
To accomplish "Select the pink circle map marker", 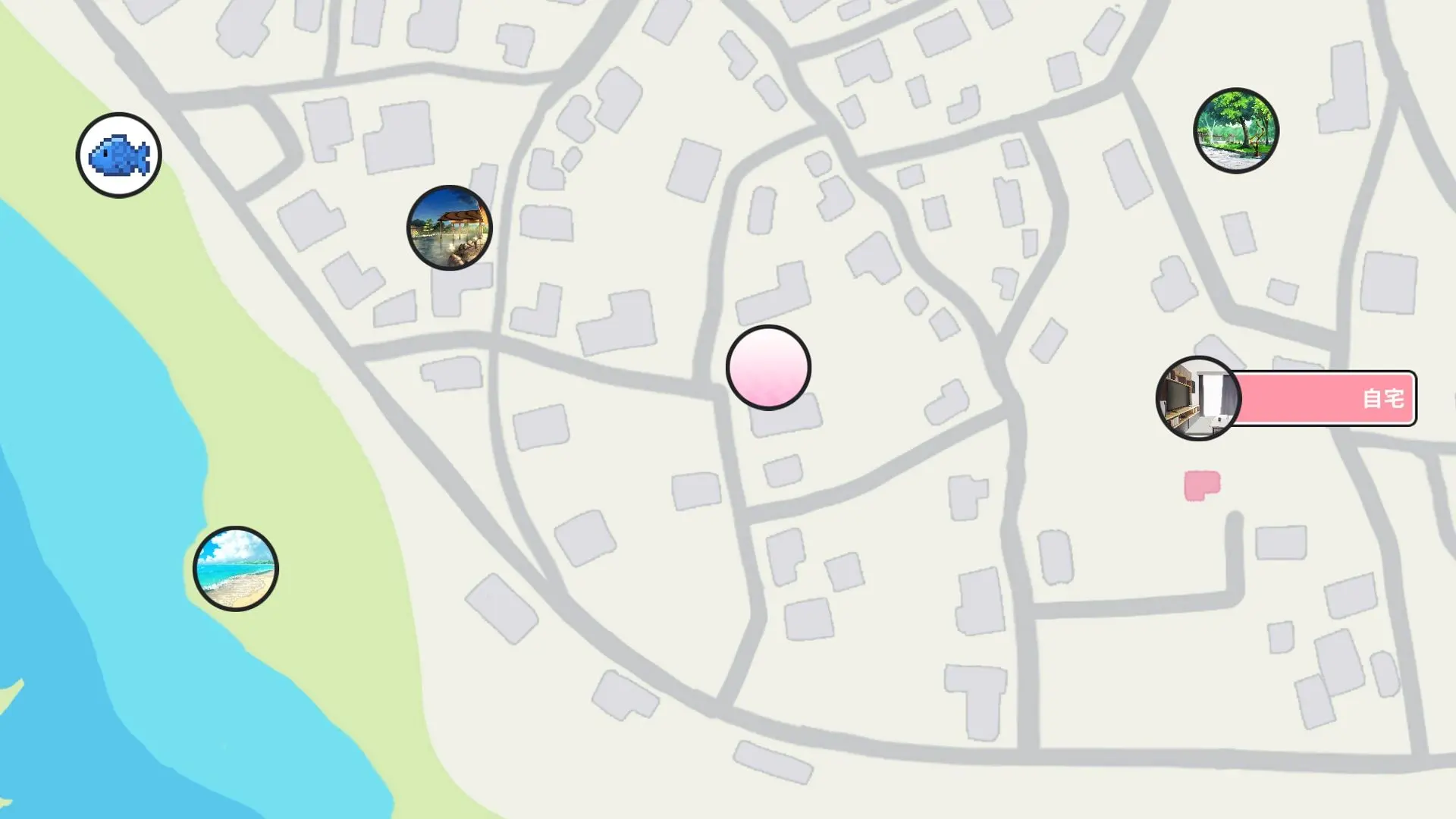I will (x=768, y=368).
